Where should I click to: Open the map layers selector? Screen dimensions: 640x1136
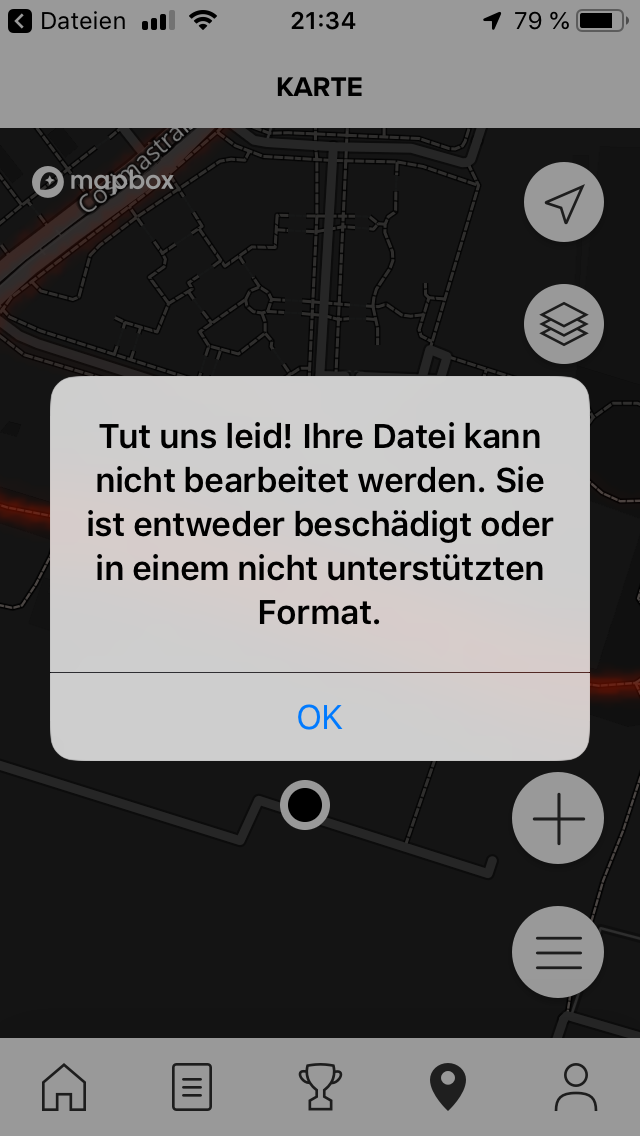564,323
